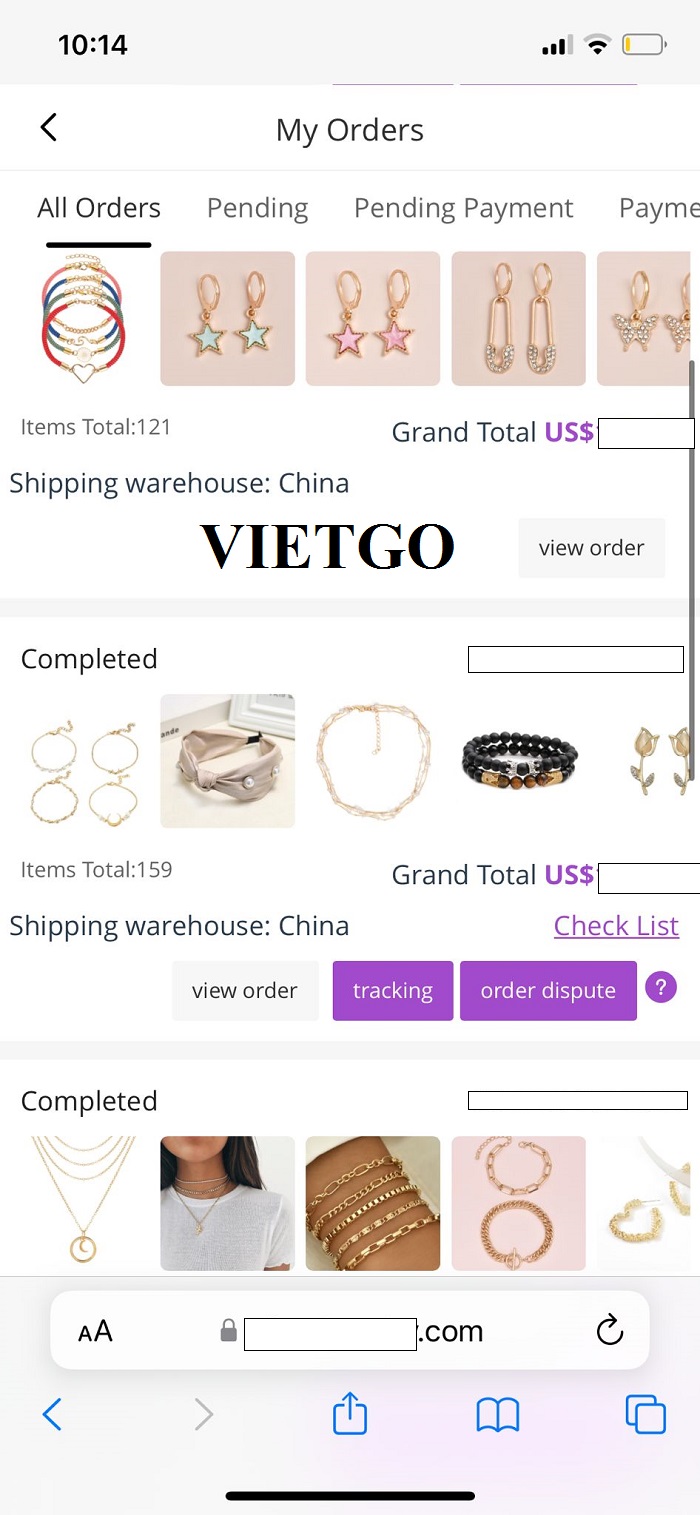Switch to the Pending tab
Viewport: 700px width, 1515px height.
click(x=257, y=208)
